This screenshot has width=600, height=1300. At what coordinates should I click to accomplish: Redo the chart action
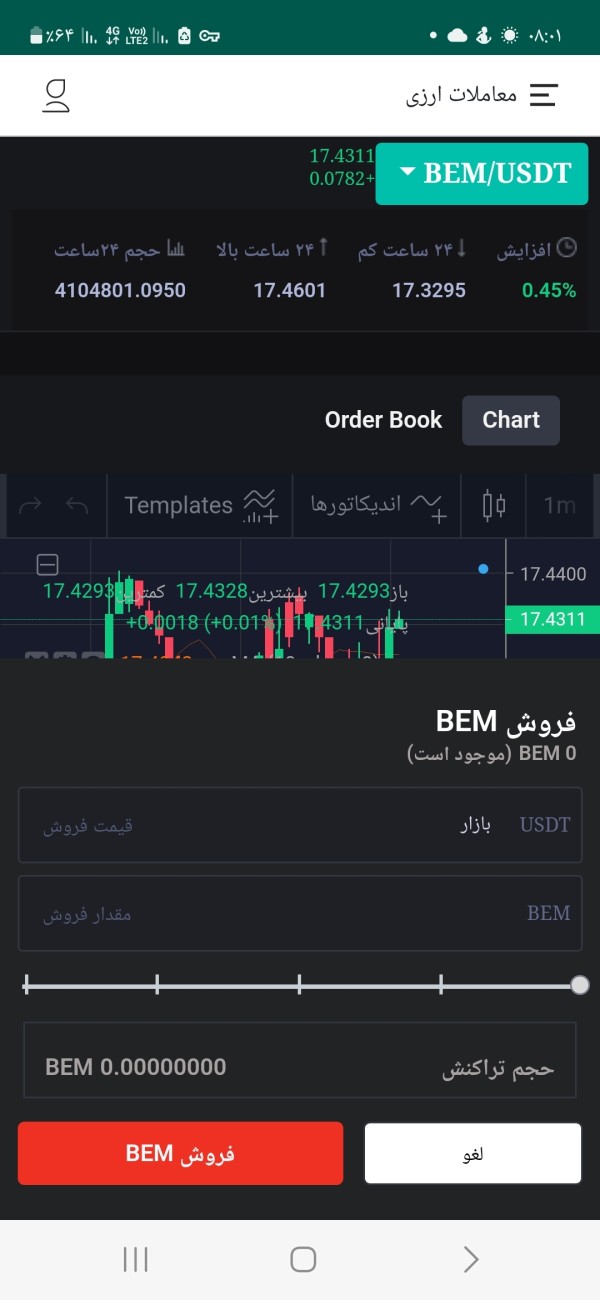pos(30,505)
